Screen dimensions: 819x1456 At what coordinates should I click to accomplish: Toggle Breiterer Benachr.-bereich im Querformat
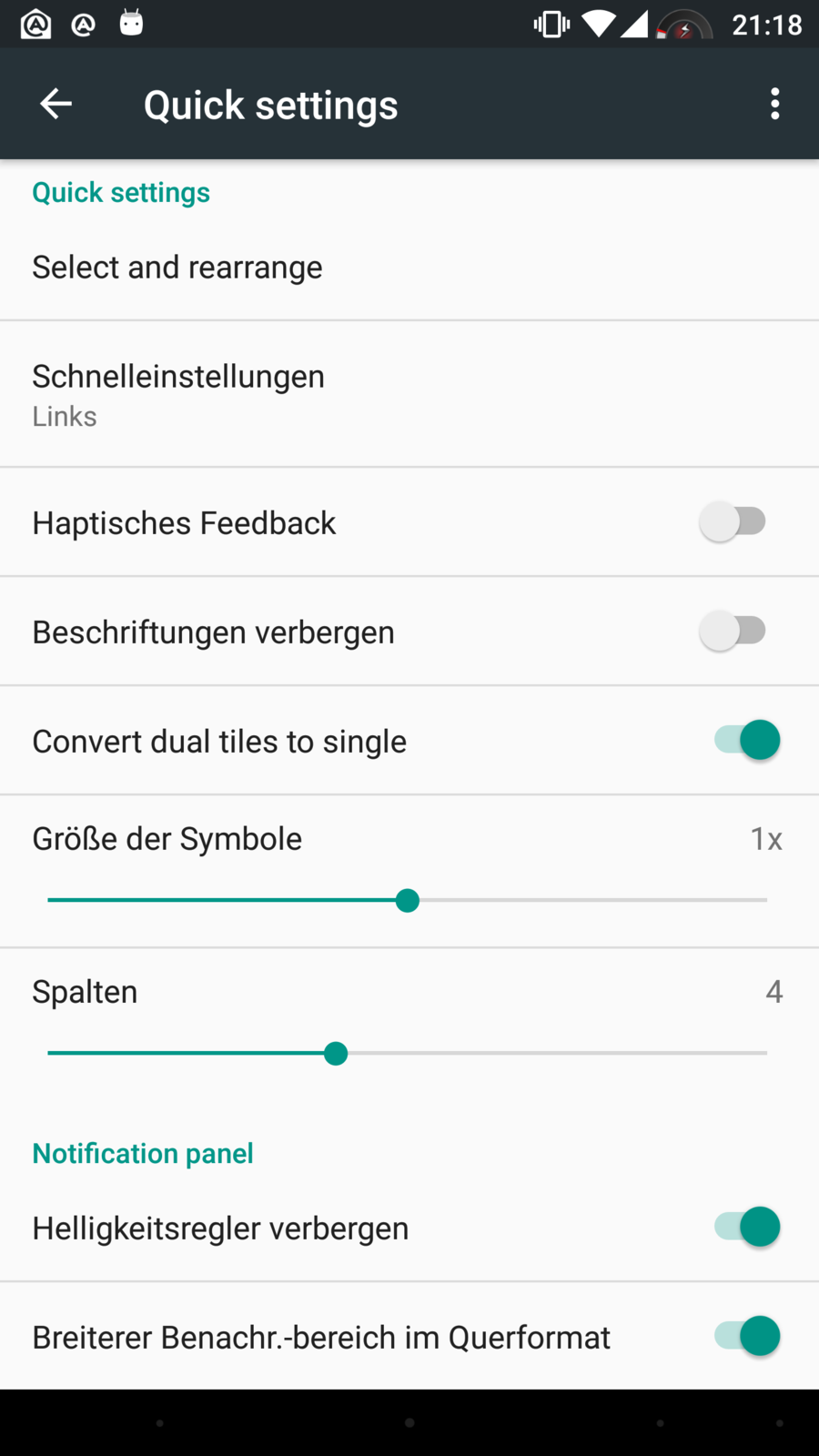(x=746, y=1337)
